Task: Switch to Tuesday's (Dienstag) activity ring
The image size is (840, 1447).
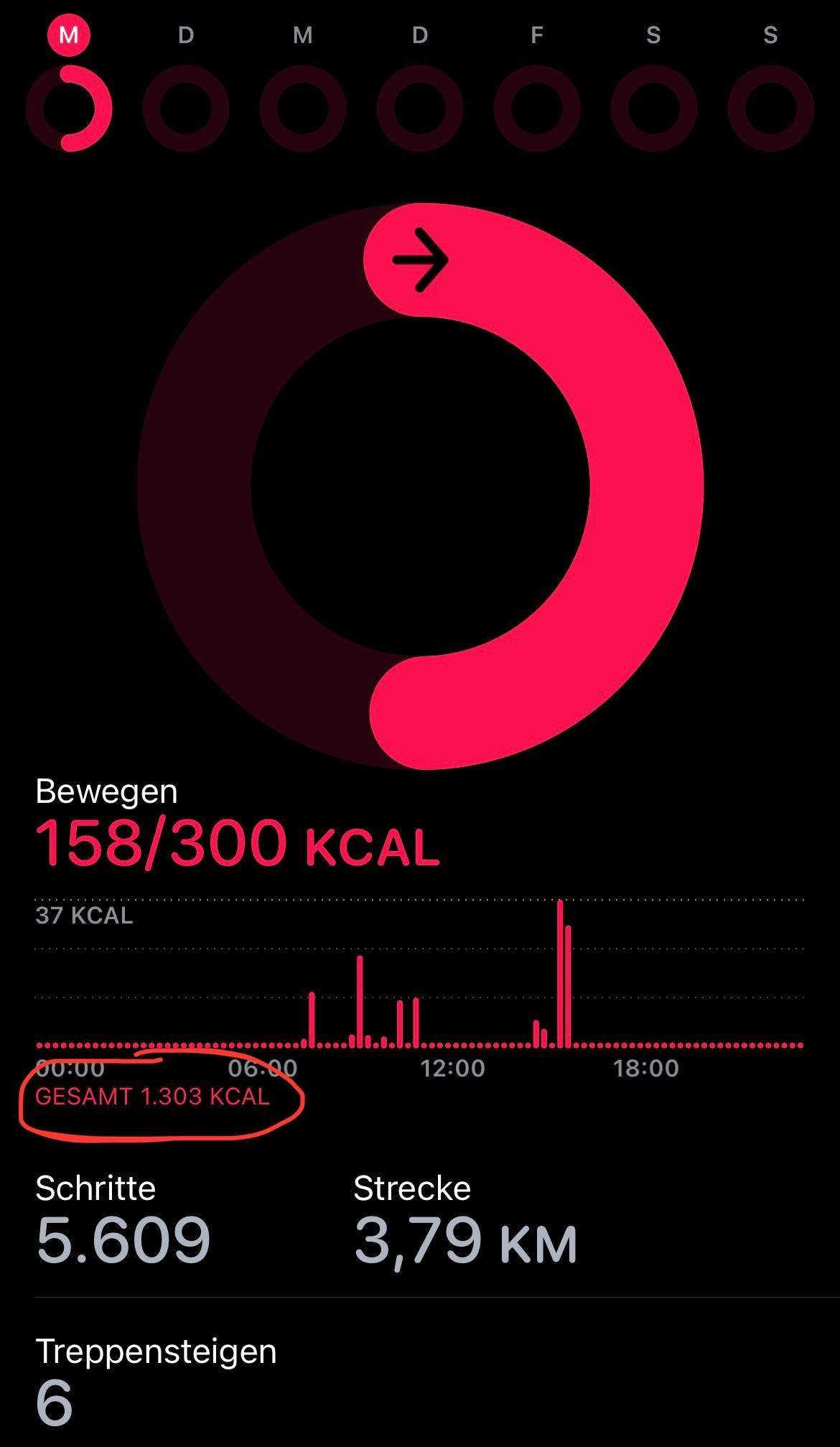Action: coord(186,108)
